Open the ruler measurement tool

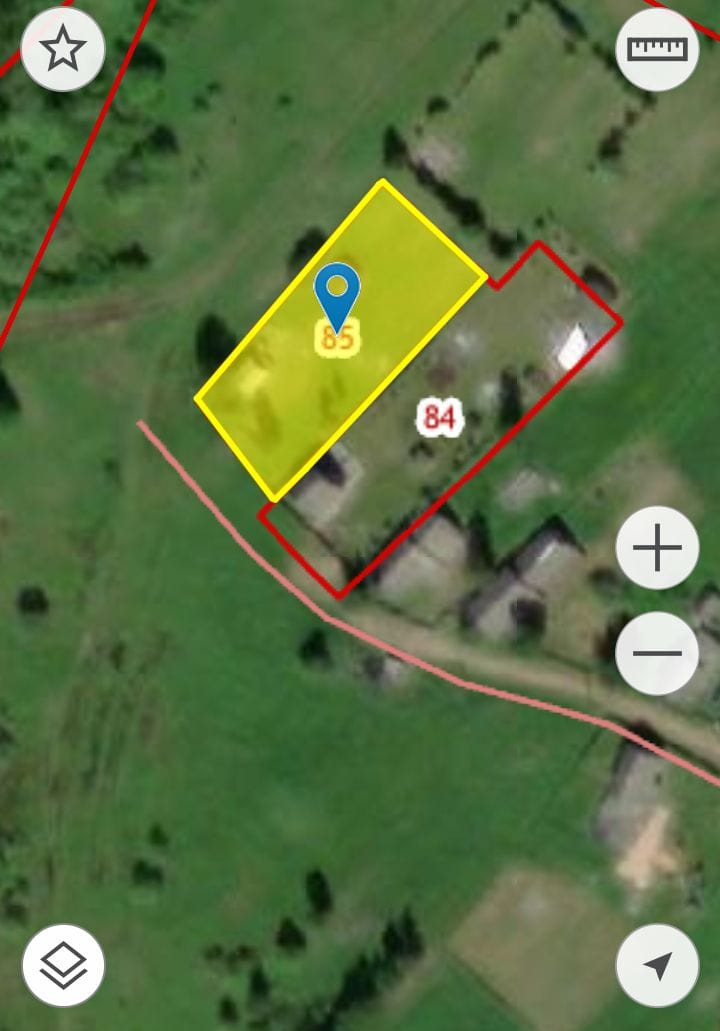657,48
